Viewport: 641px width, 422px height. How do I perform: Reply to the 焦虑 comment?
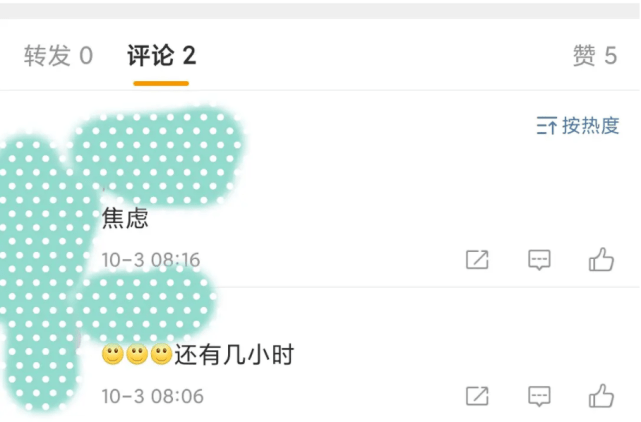tap(539, 260)
